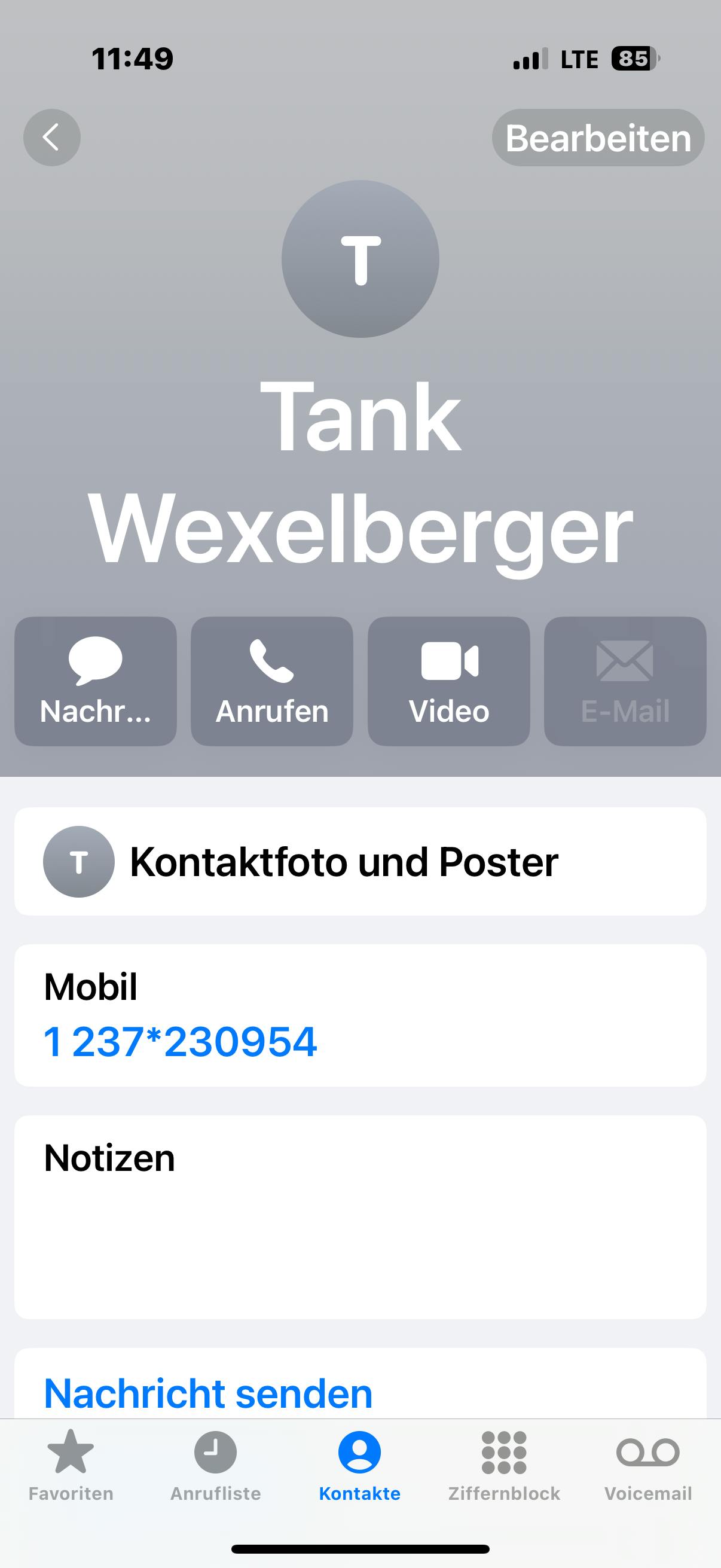
Task: Open the Notizen field
Action: [x=360, y=1217]
